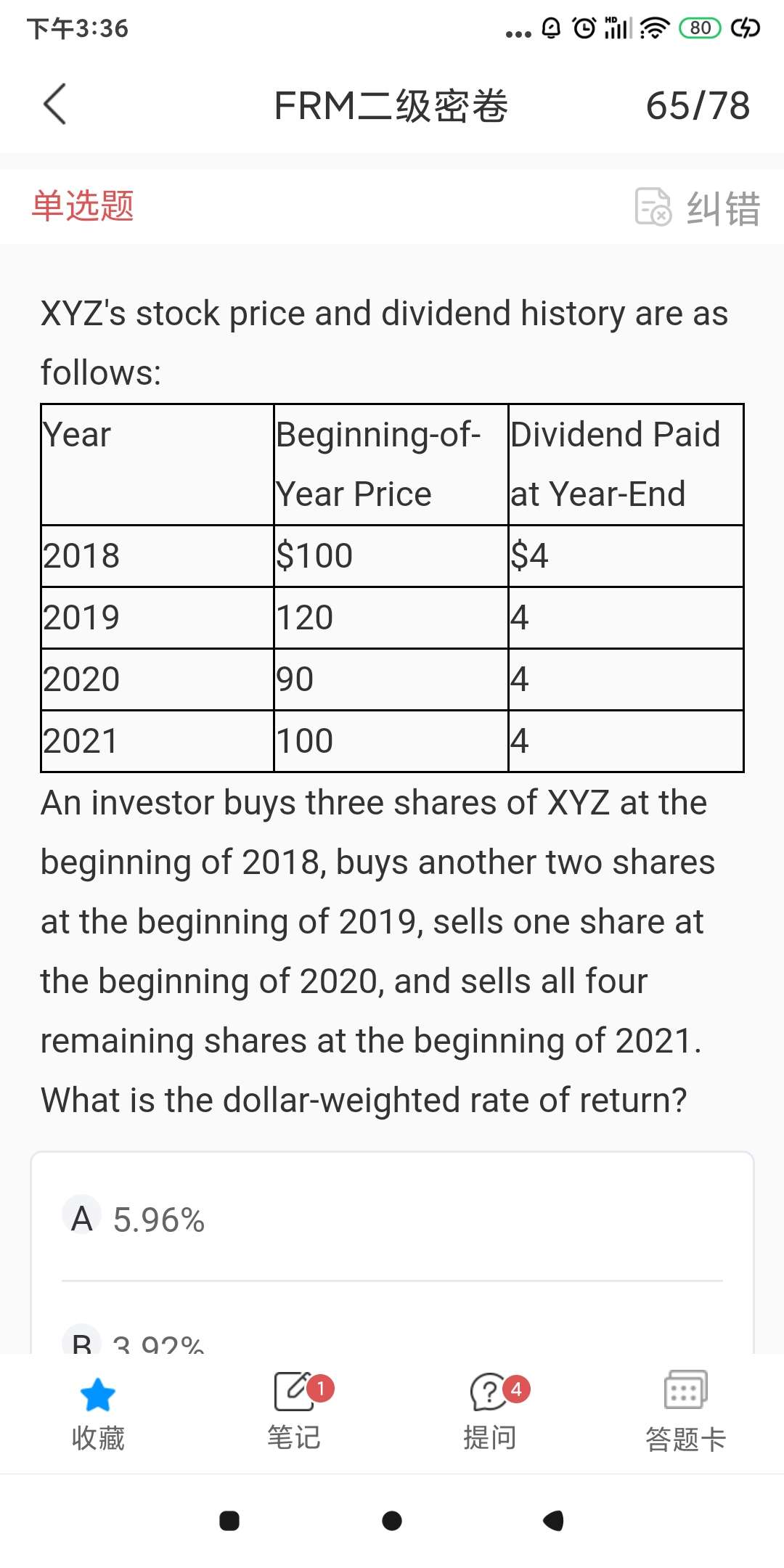Report an error via 纠错
This screenshot has height=1568, width=784.
[698, 208]
